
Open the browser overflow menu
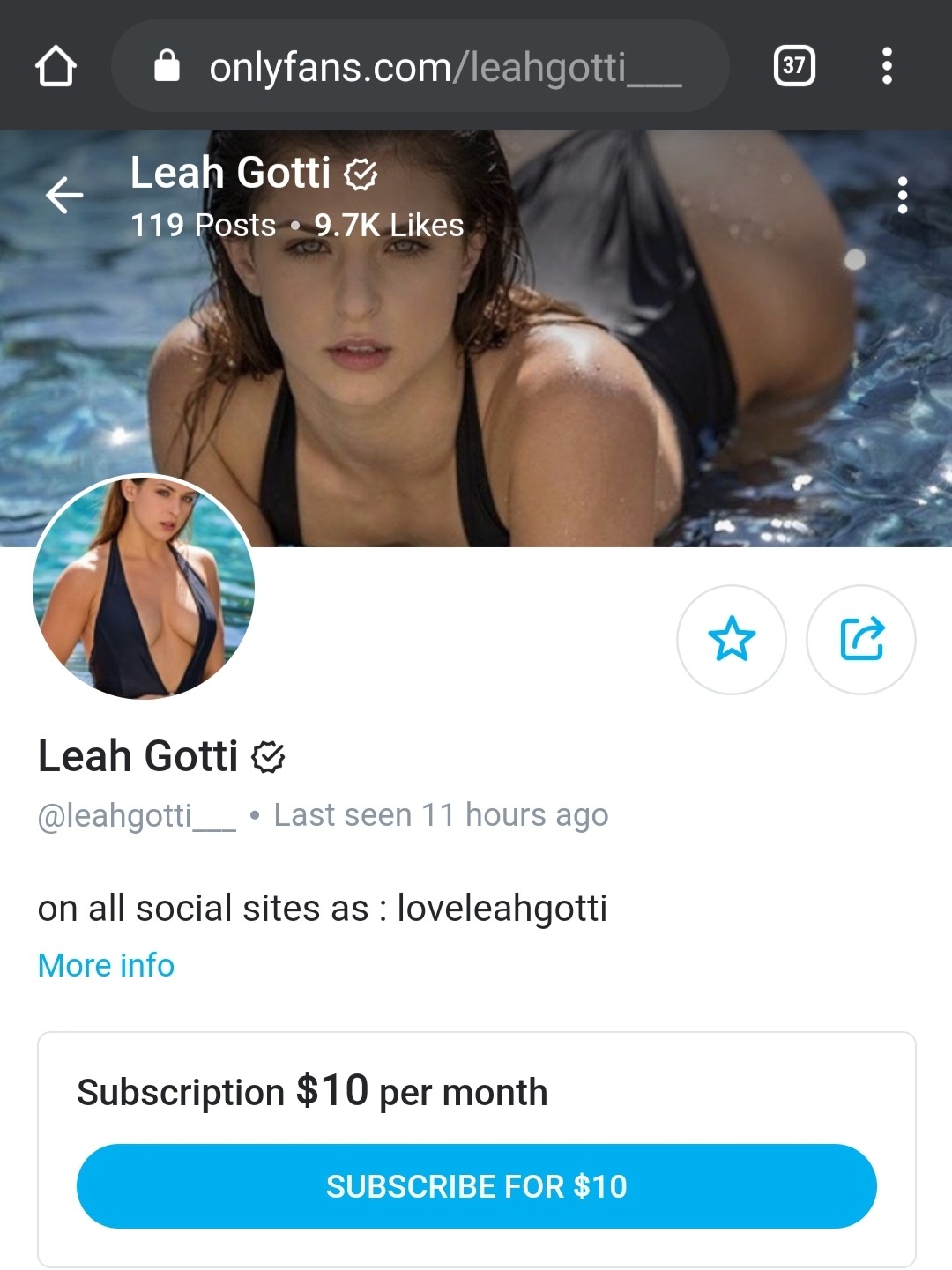pos(887,66)
